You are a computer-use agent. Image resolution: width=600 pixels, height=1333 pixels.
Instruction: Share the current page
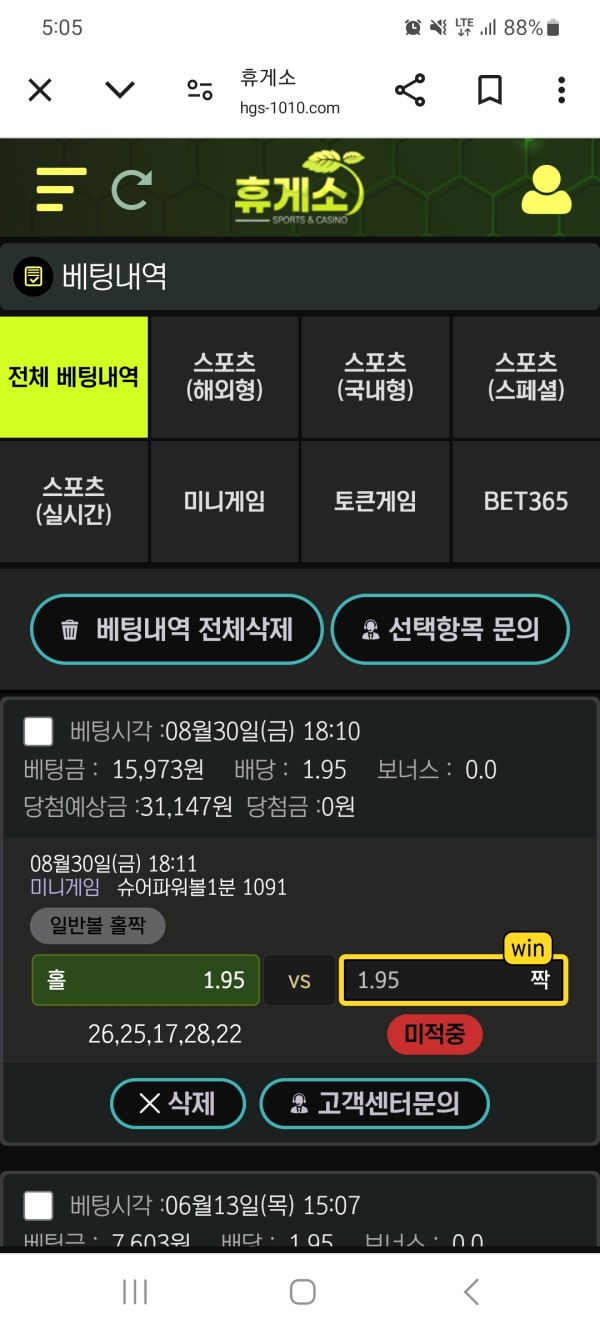pos(410,91)
